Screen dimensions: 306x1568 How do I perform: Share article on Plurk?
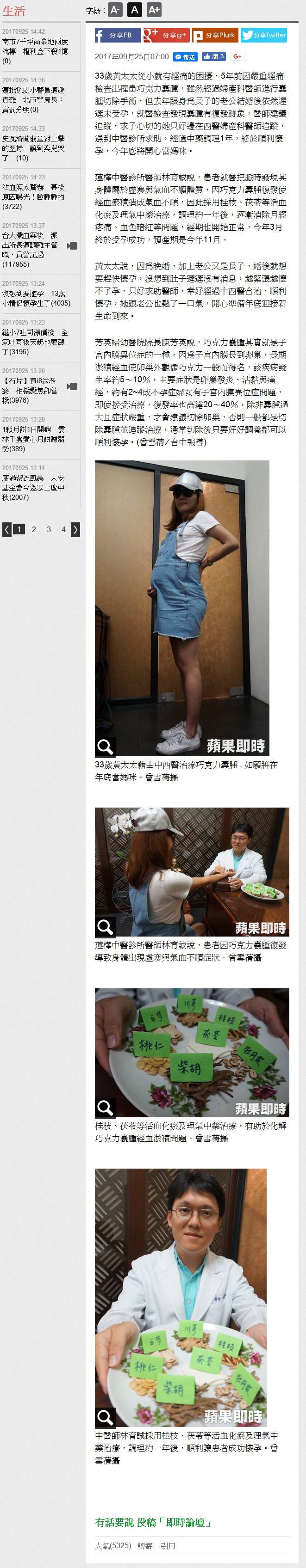coord(214,35)
